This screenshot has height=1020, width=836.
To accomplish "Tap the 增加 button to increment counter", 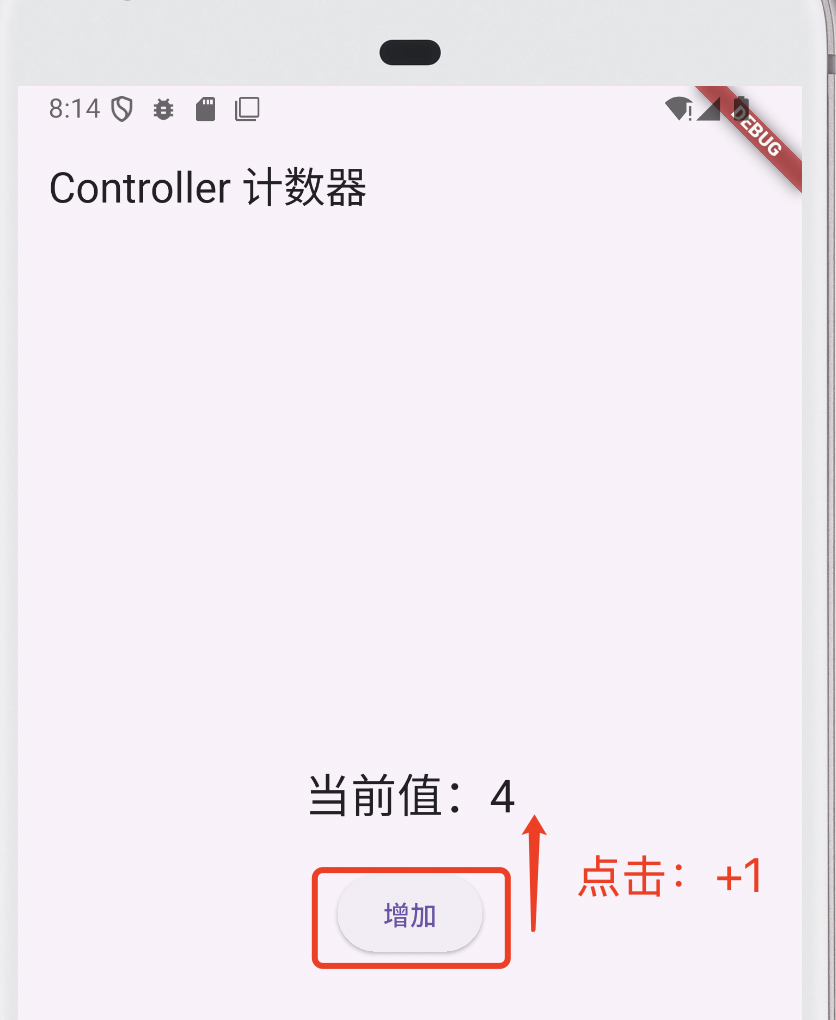I will (410, 915).
